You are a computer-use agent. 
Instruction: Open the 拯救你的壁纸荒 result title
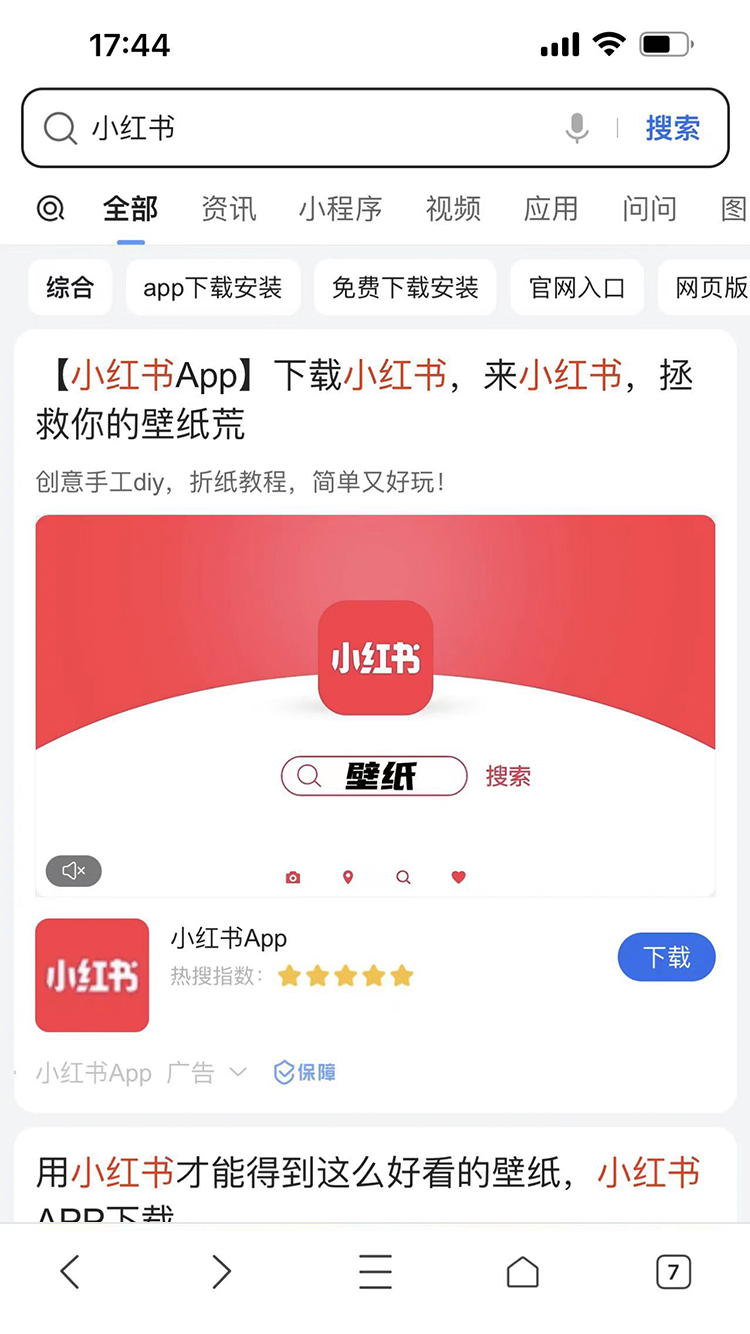pyautogui.click(x=364, y=400)
